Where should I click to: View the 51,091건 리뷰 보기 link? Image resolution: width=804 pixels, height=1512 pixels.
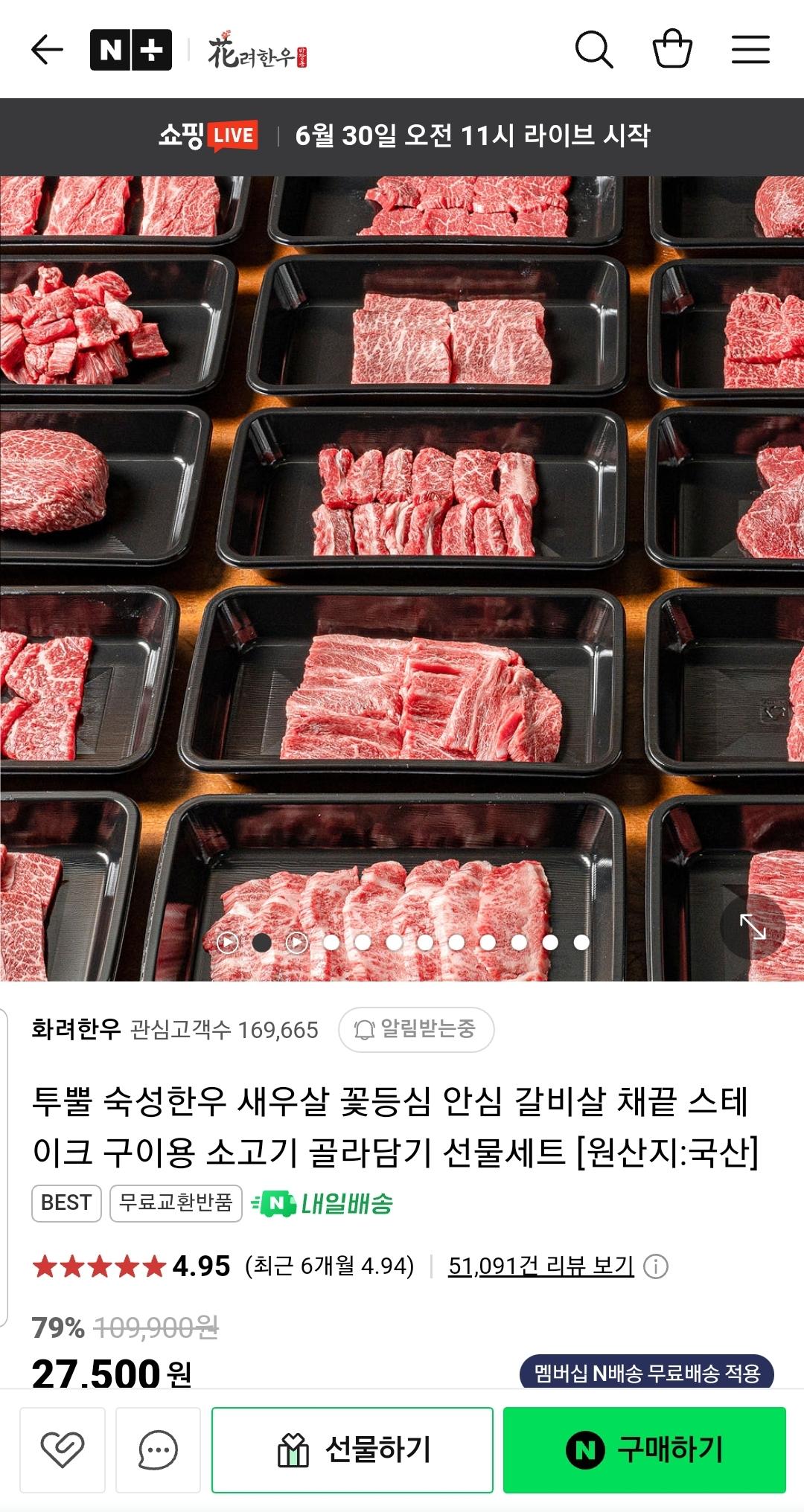tap(541, 1266)
